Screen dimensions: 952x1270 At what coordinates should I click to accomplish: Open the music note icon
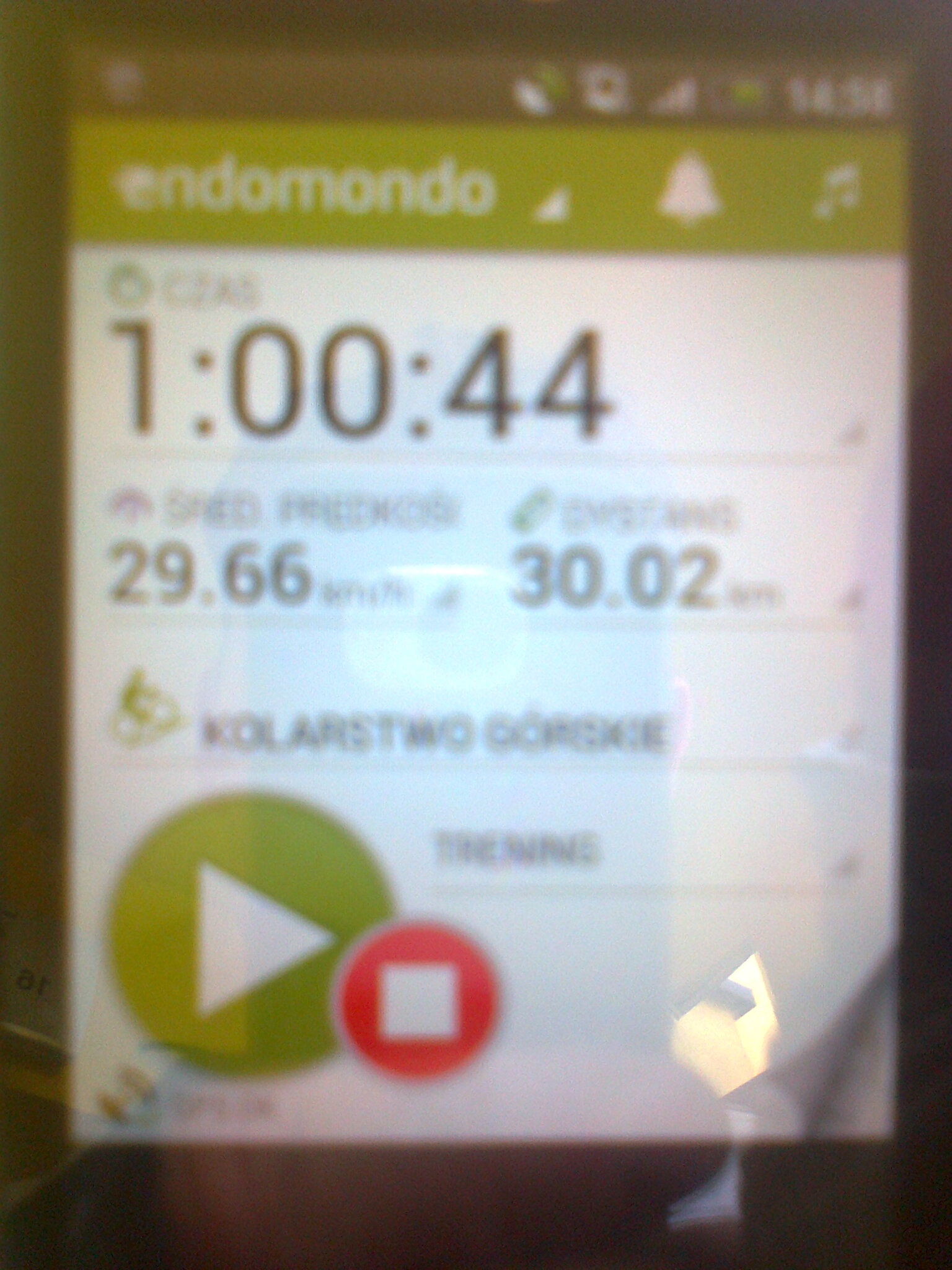pos(837,189)
